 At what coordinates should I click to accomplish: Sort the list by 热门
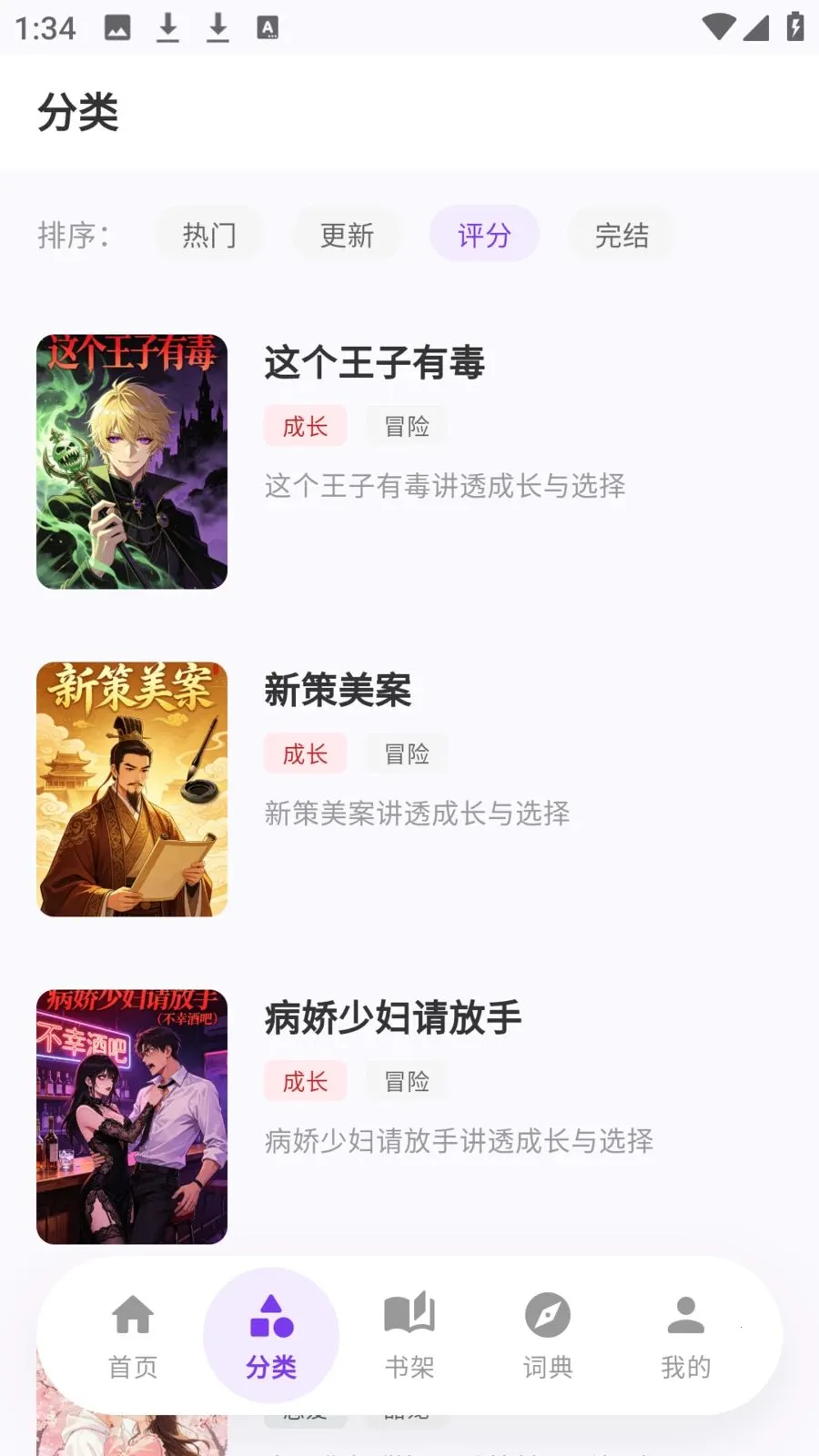[209, 235]
